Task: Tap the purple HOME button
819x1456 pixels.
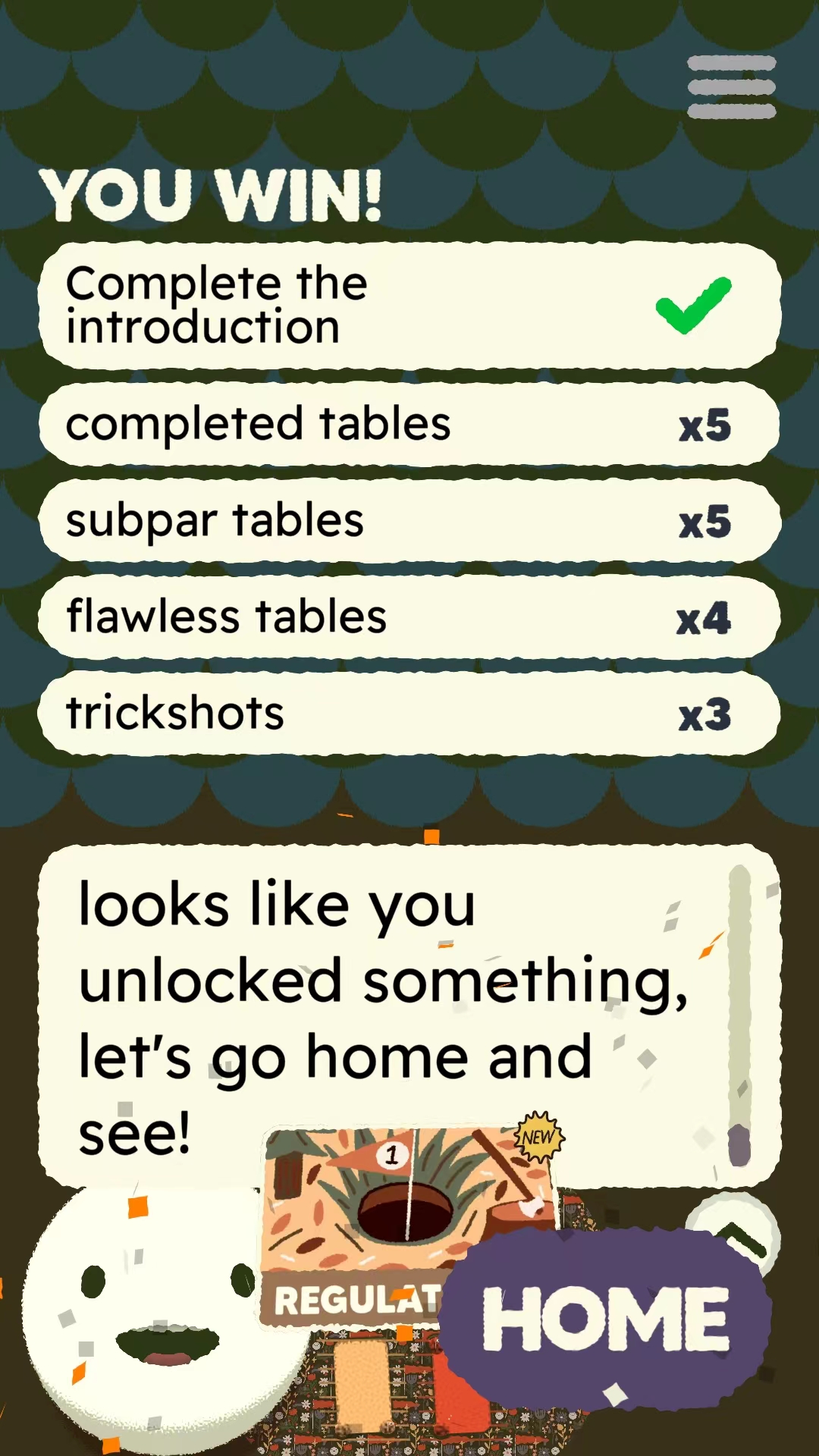Action: click(605, 1319)
